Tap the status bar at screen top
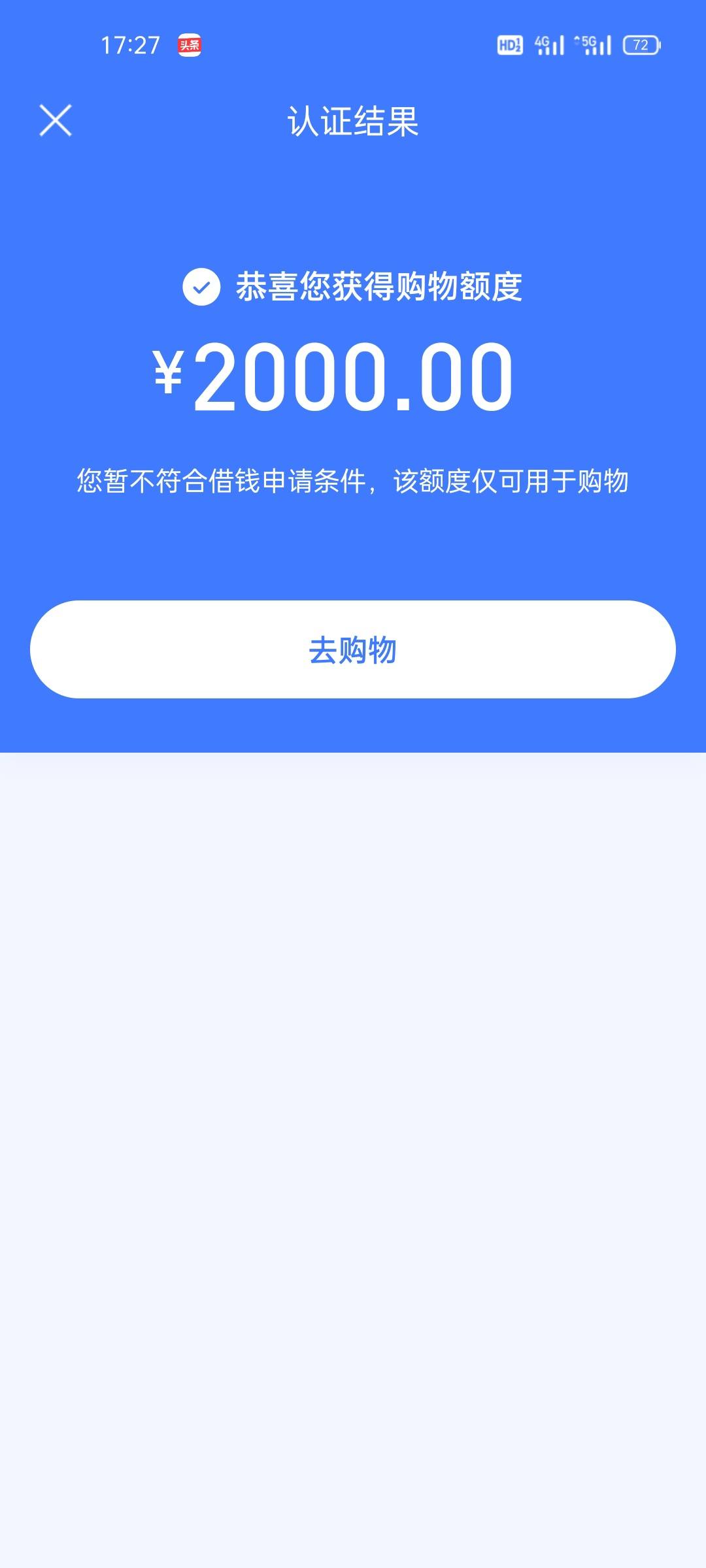 (x=353, y=44)
